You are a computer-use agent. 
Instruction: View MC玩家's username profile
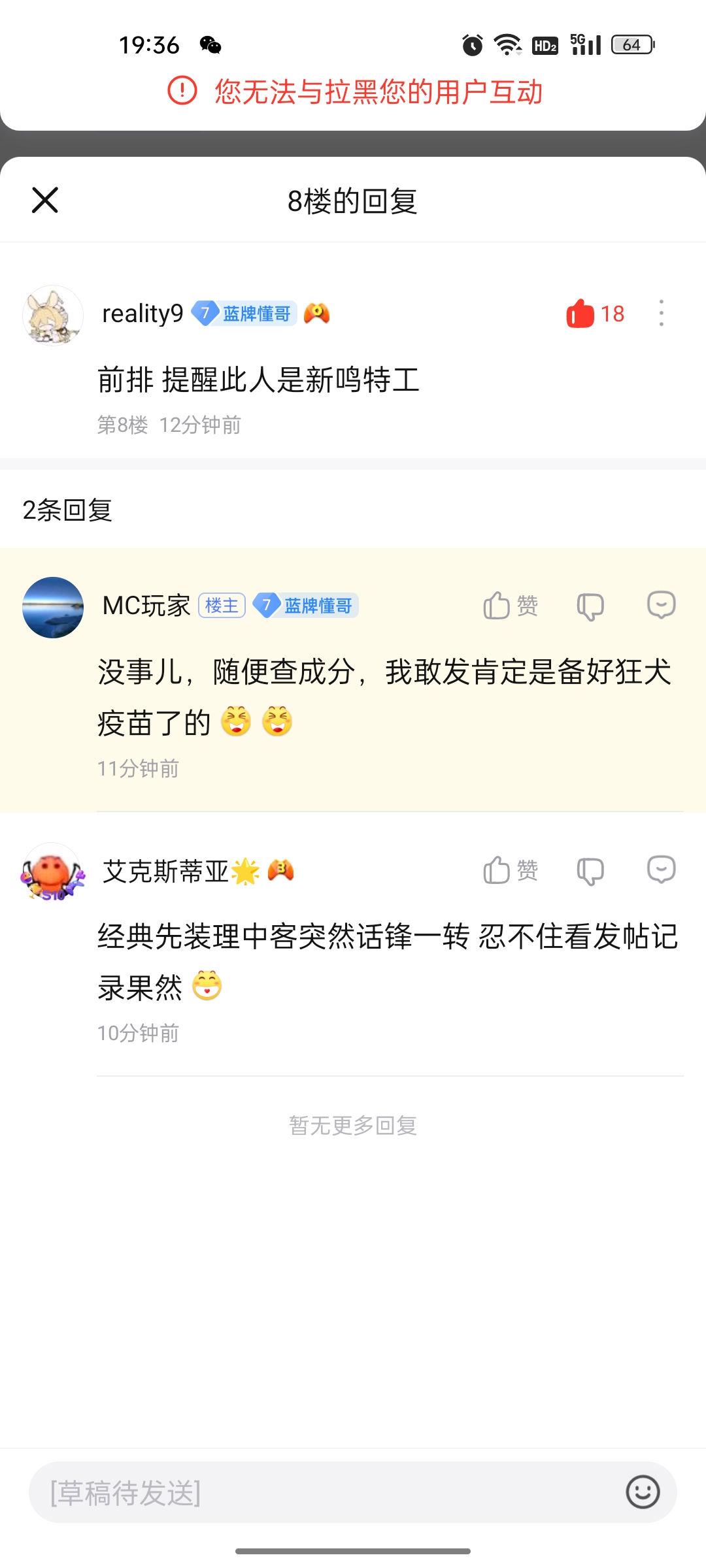(146, 606)
